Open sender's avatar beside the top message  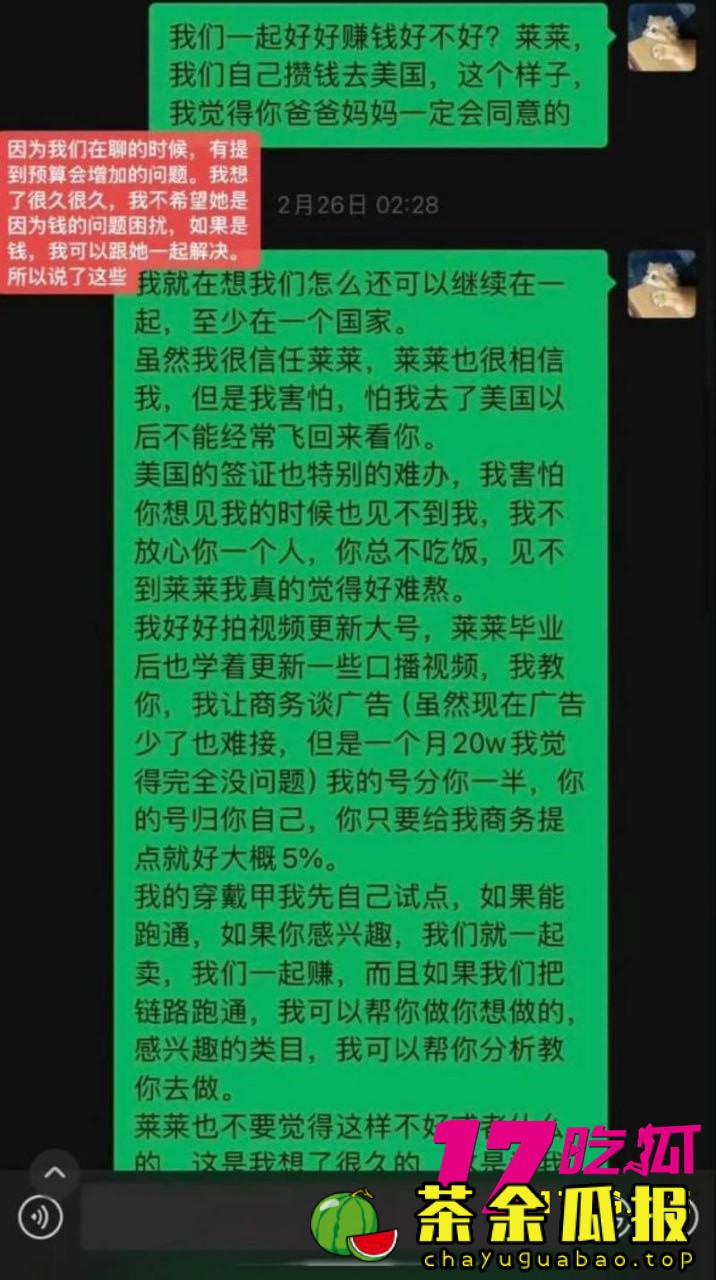coord(661,37)
